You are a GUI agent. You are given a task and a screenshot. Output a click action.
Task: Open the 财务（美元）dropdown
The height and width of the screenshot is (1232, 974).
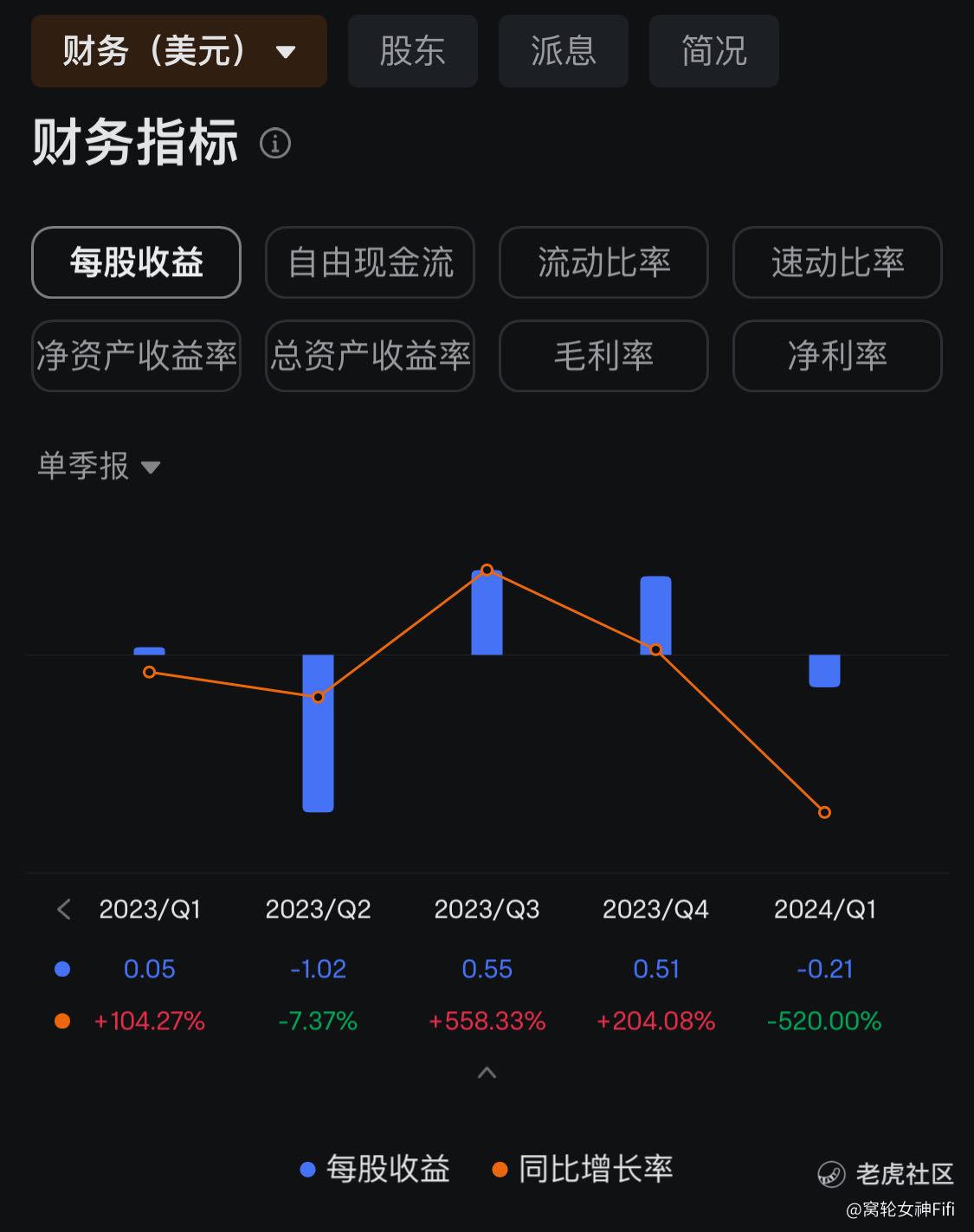[179, 51]
